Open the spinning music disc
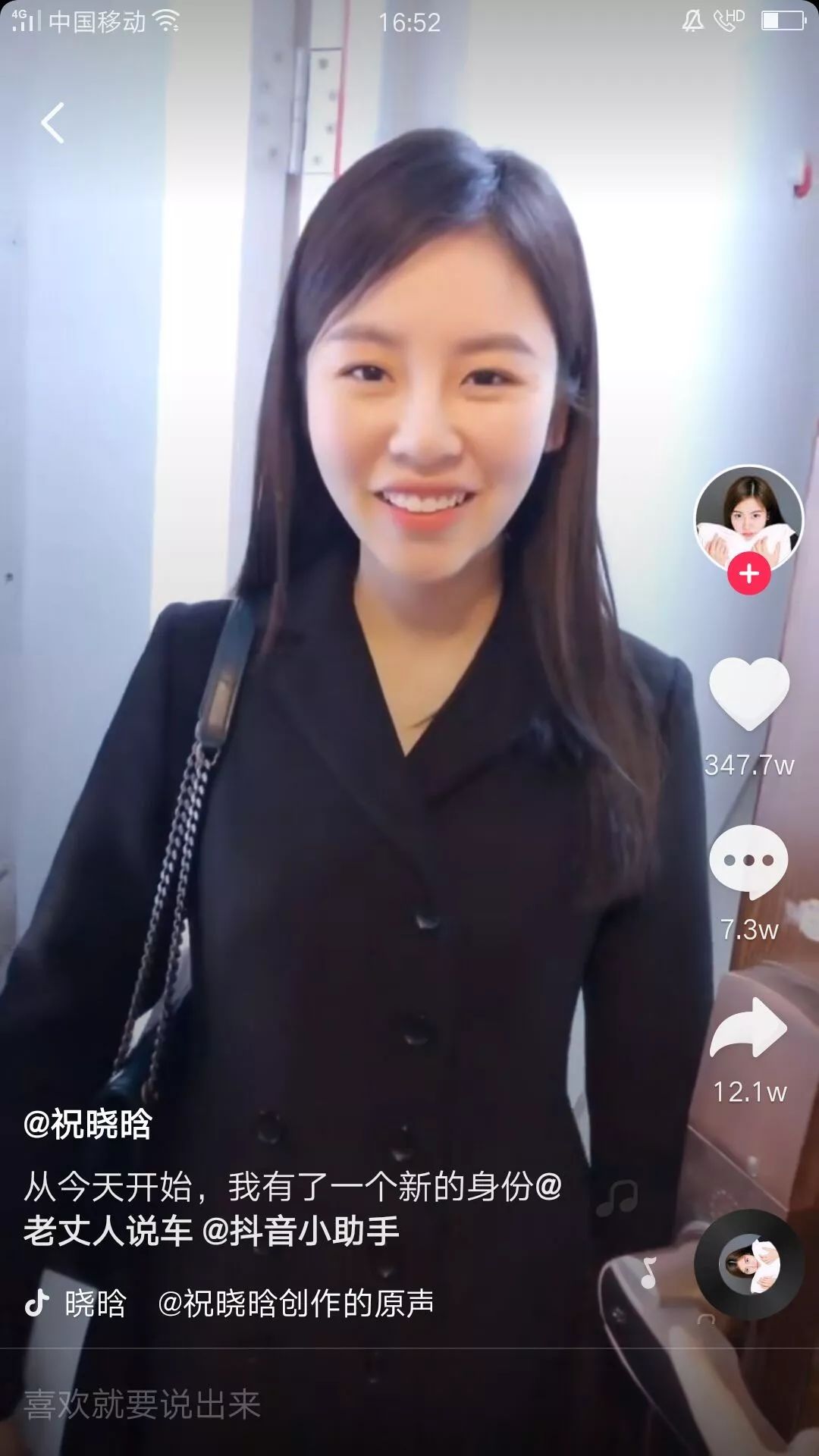This screenshot has height=1456, width=819. (x=748, y=1264)
